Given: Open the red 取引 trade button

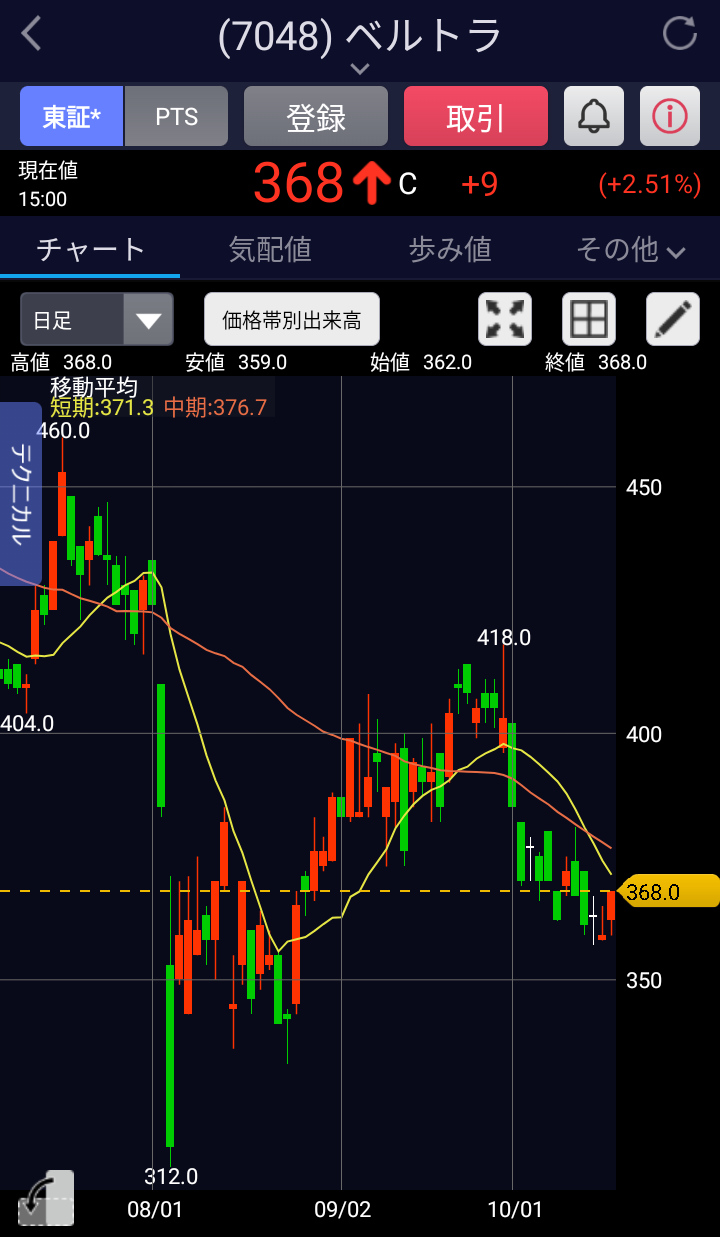Looking at the screenshot, I should pos(476,117).
